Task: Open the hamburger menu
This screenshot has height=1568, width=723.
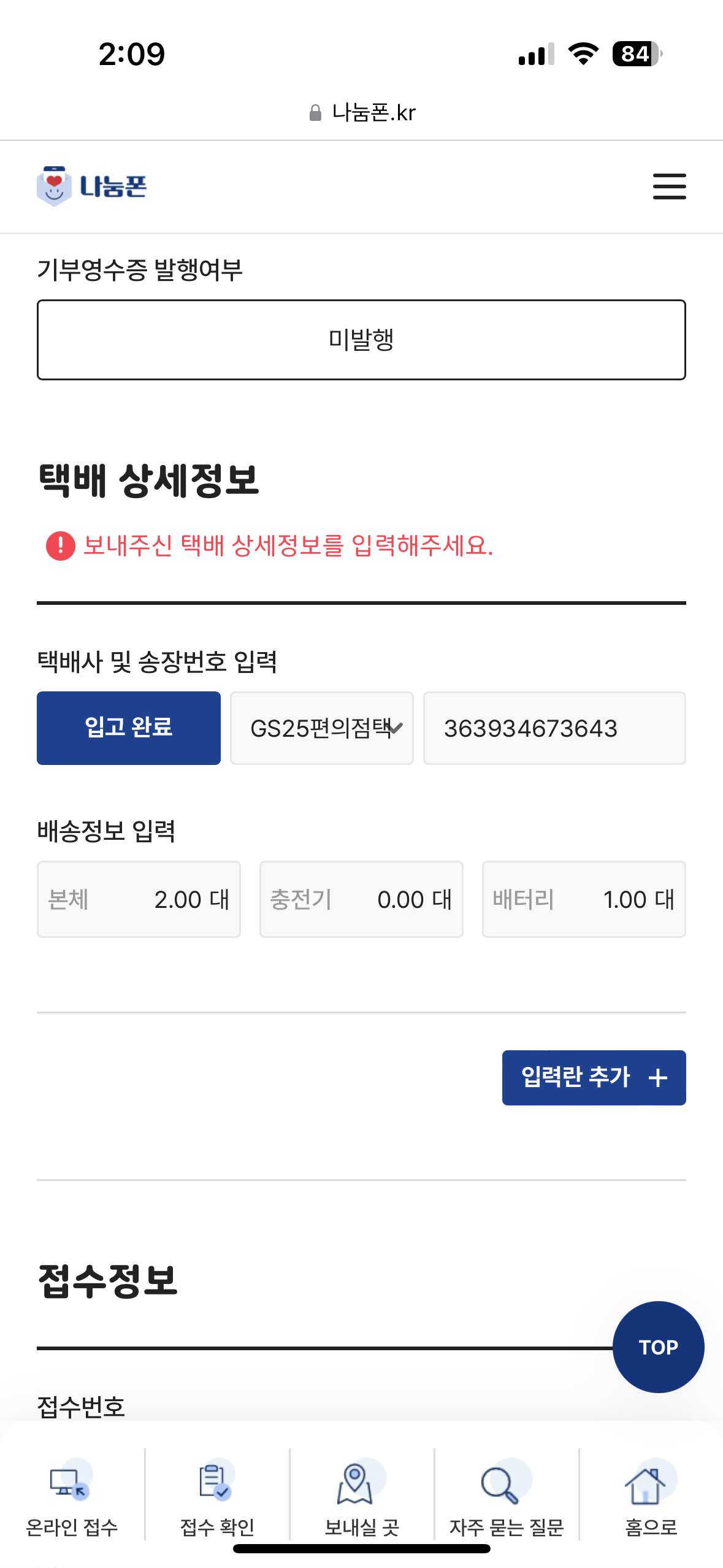Action: (669, 186)
